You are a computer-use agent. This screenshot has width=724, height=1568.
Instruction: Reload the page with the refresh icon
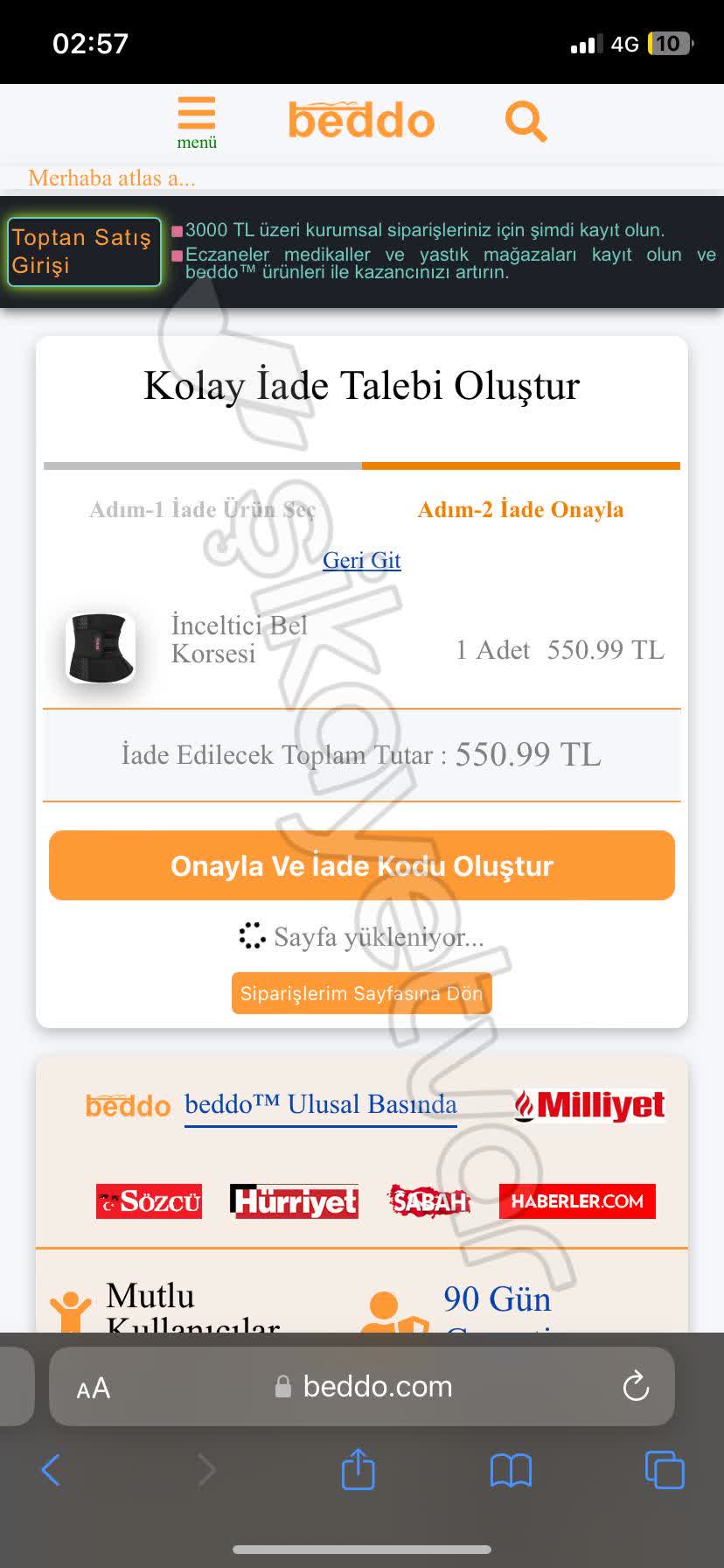[636, 1387]
